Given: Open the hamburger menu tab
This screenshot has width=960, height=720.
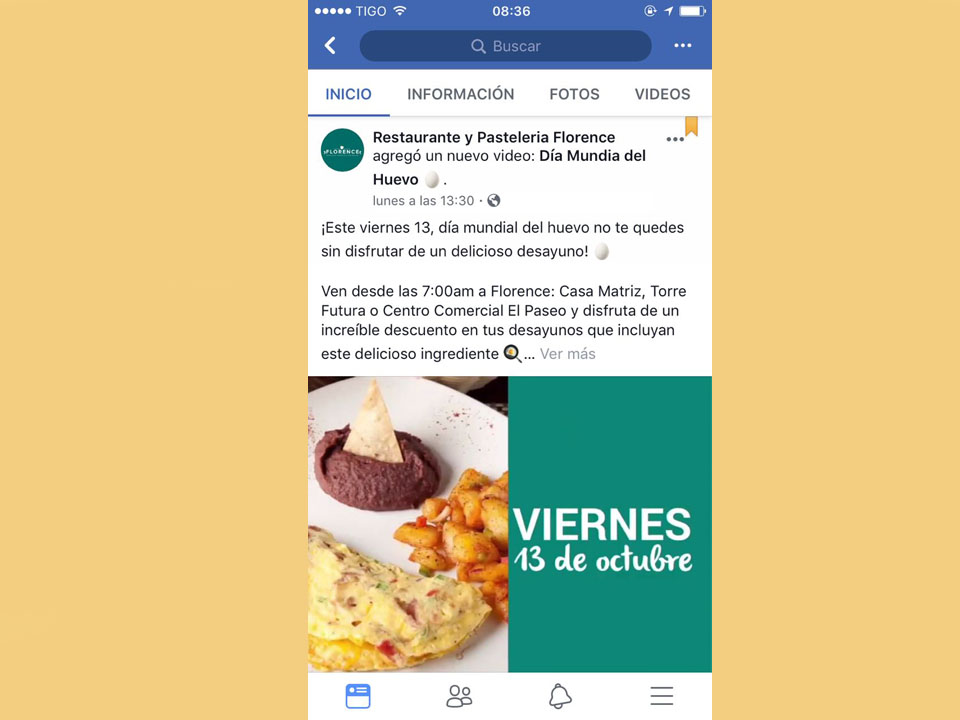Looking at the screenshot, I should 661,696.
